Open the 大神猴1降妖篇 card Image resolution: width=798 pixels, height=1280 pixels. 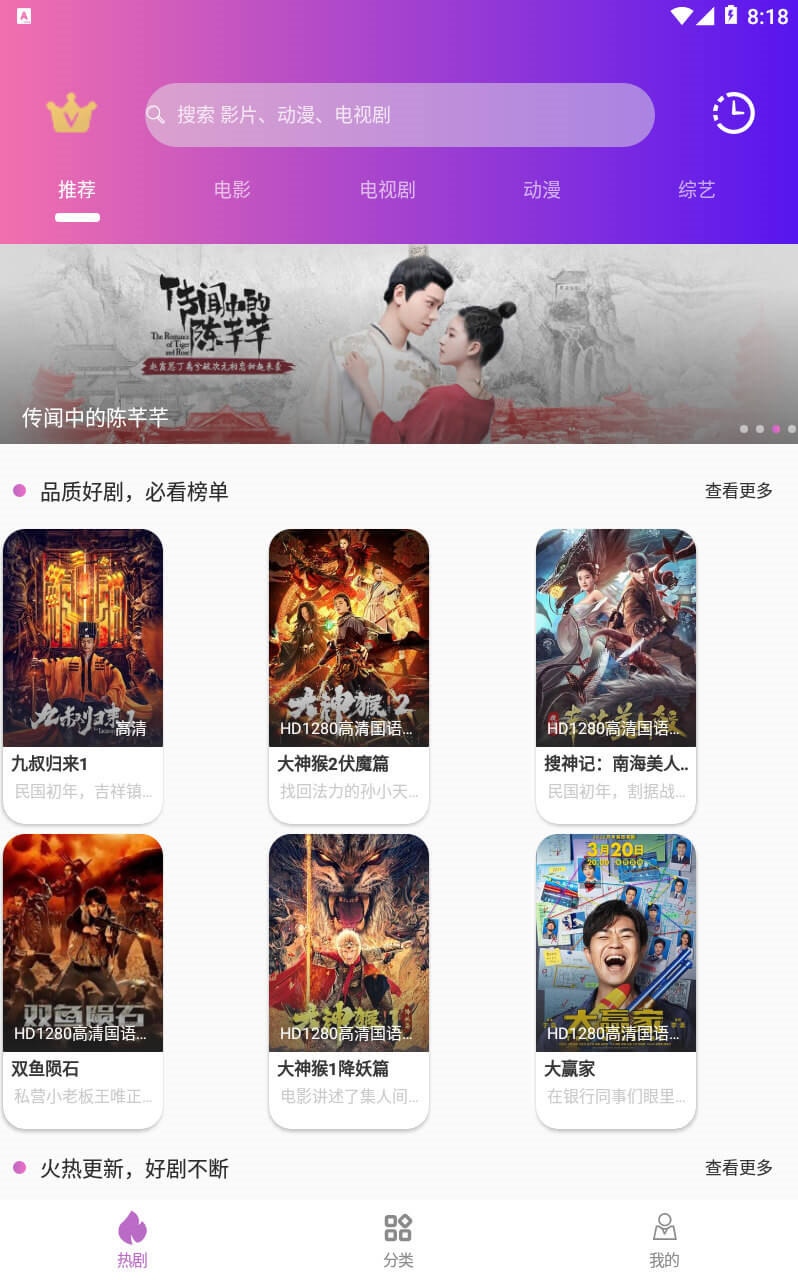[349, 981]
